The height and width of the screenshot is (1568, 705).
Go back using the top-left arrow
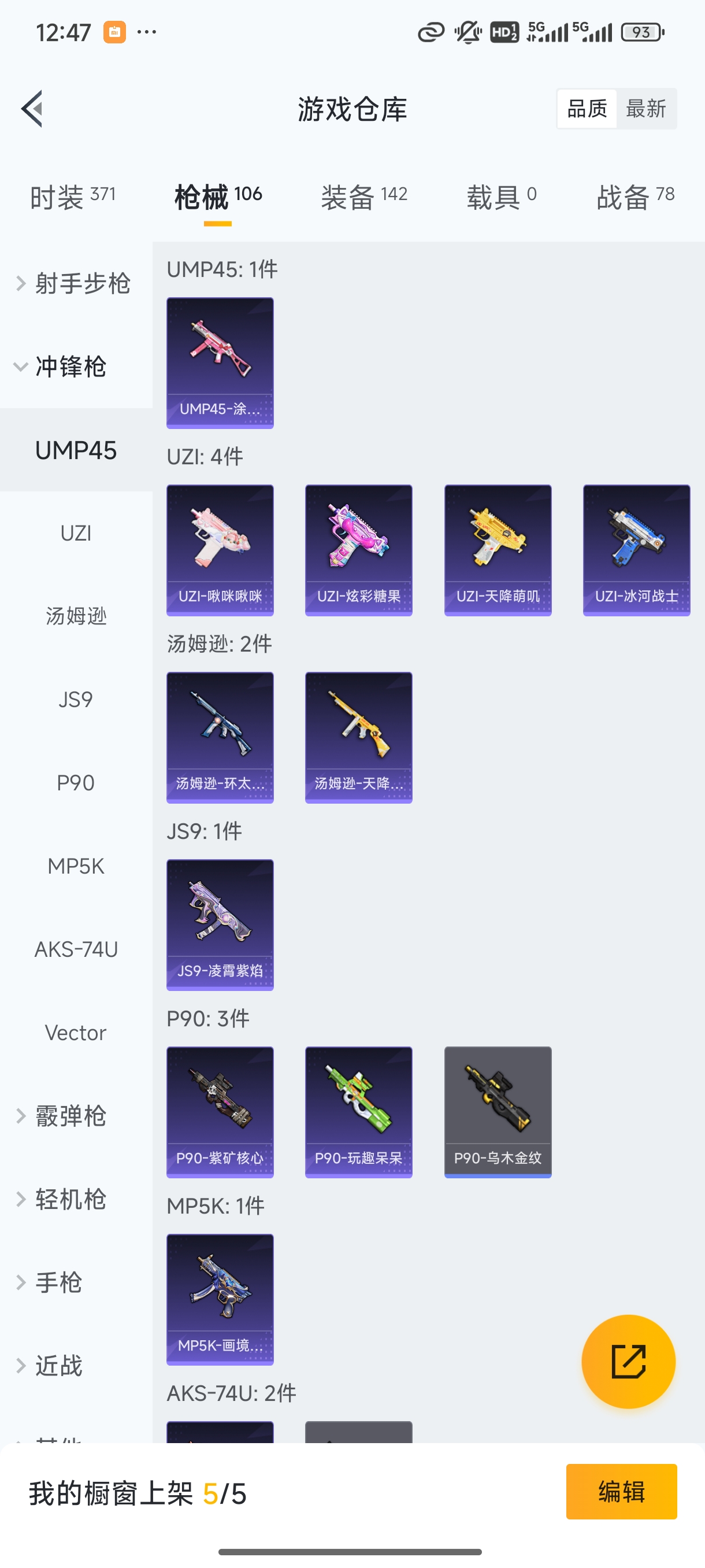(x=32, y=109)
